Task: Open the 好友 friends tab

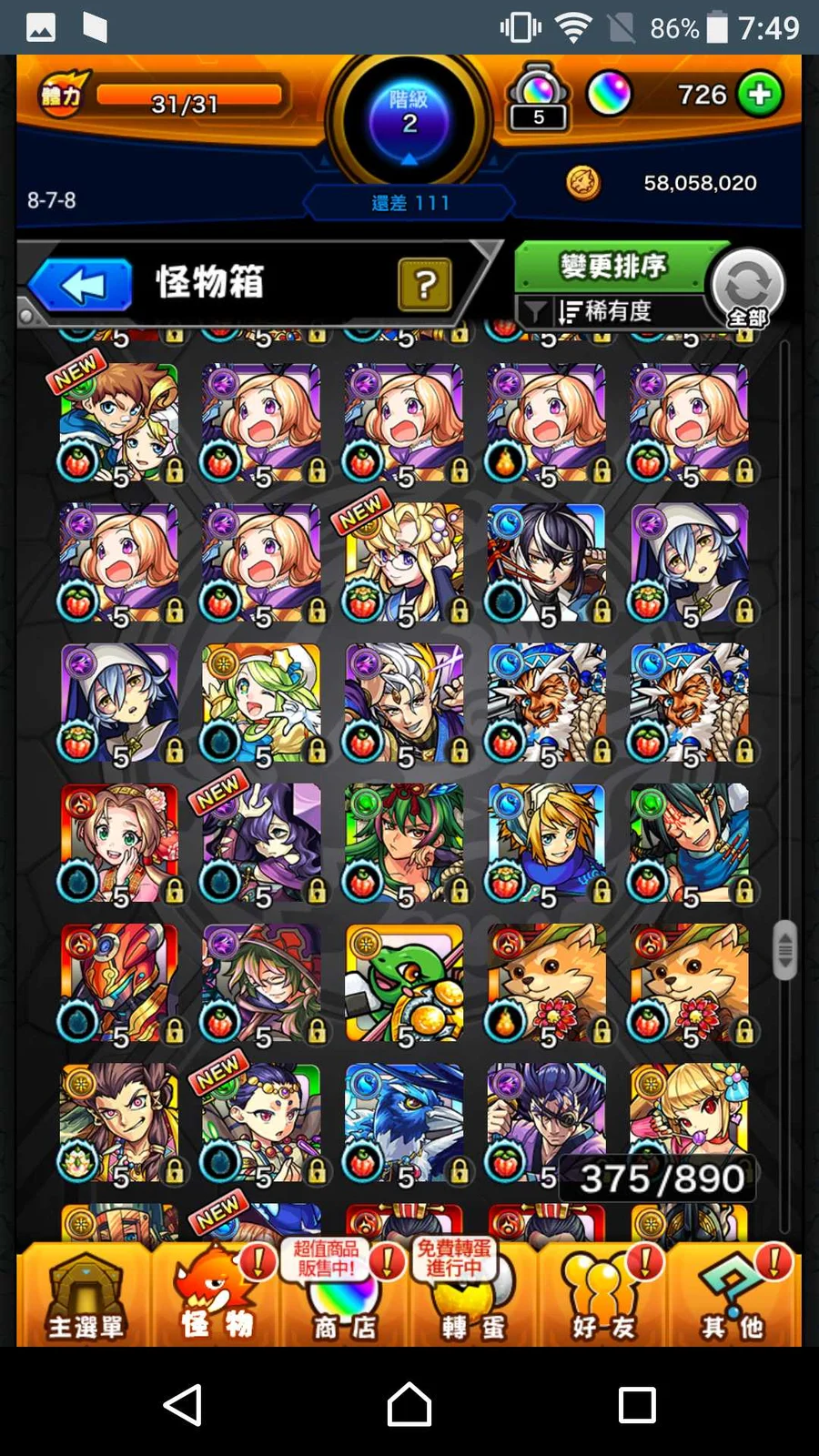Action: (602, 1297)
